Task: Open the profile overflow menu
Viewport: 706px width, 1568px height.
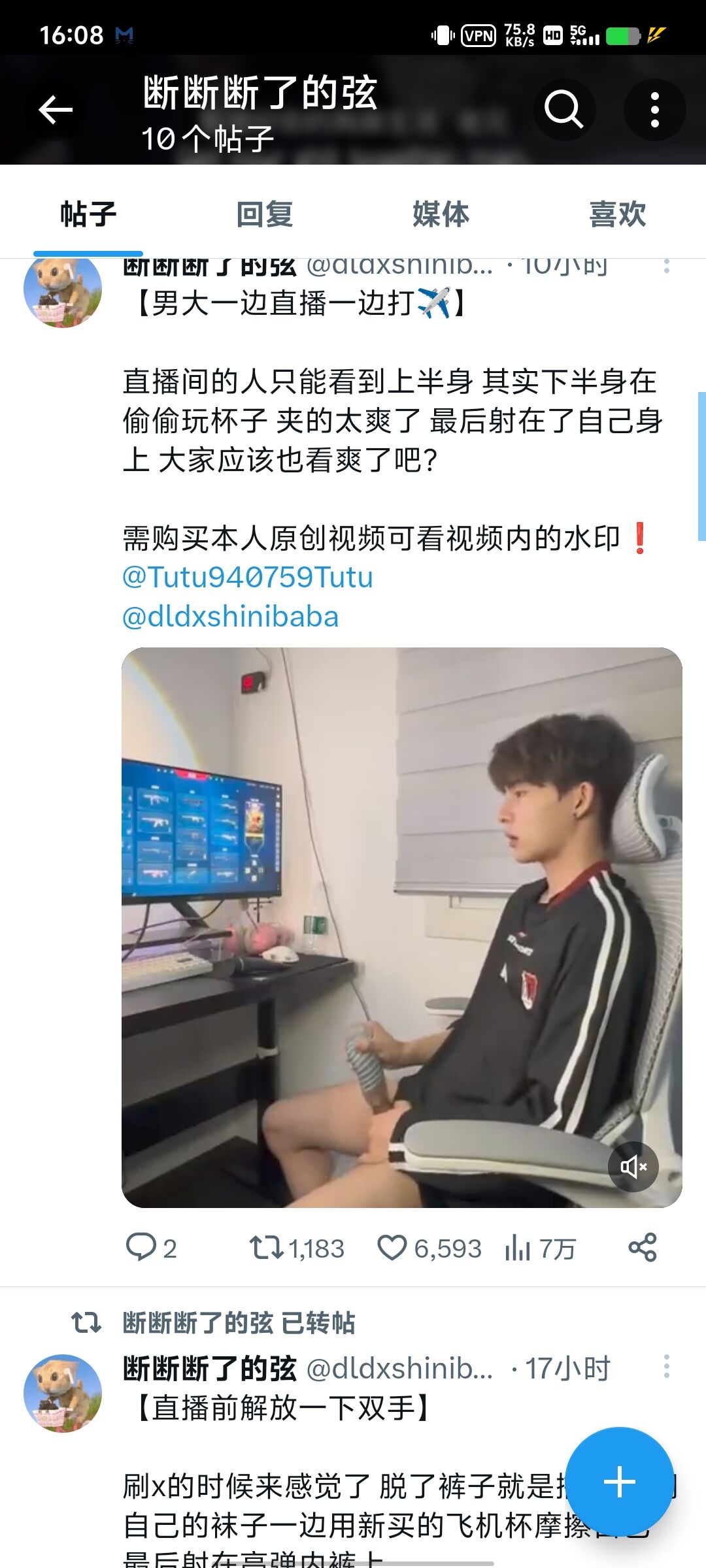Action: 654,110
